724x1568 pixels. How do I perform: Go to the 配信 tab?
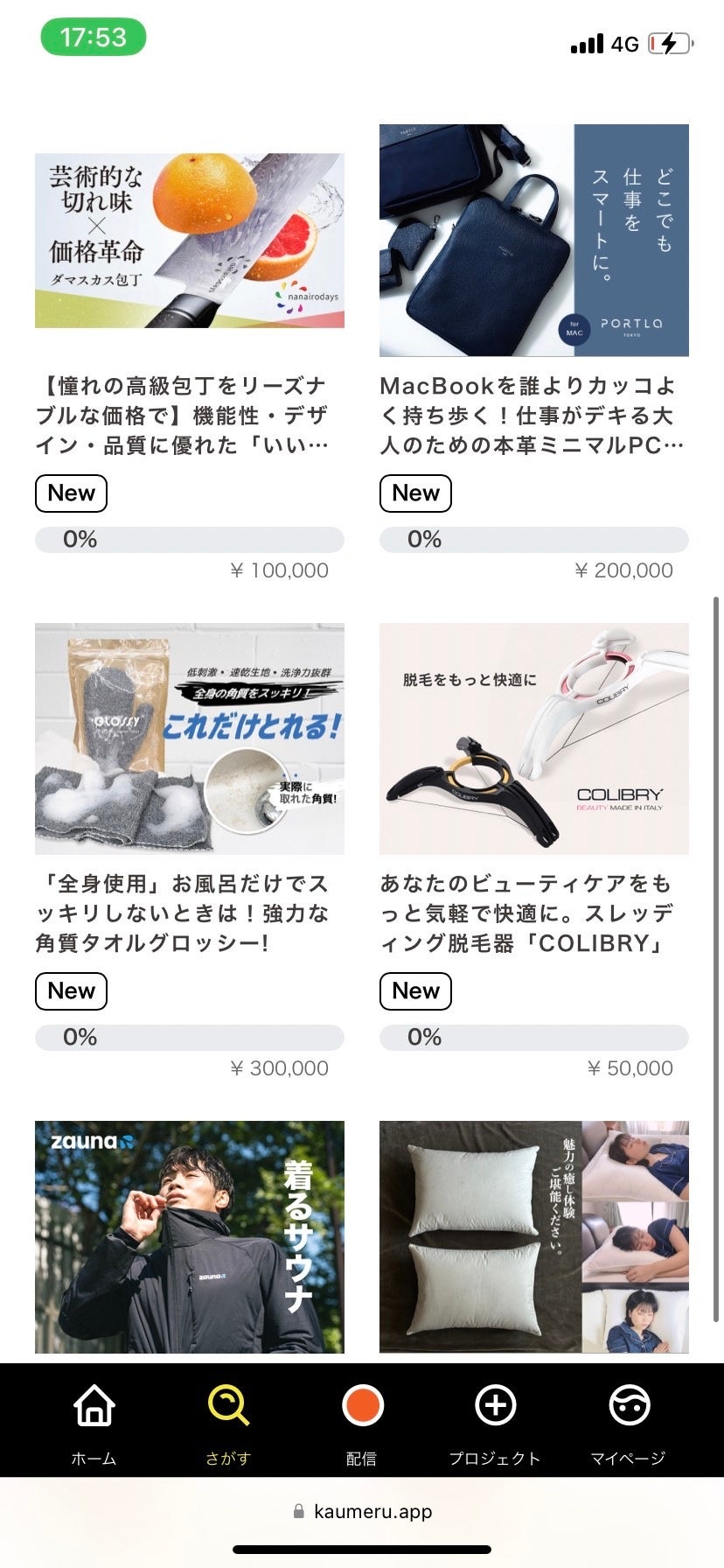click(362, 1421)
